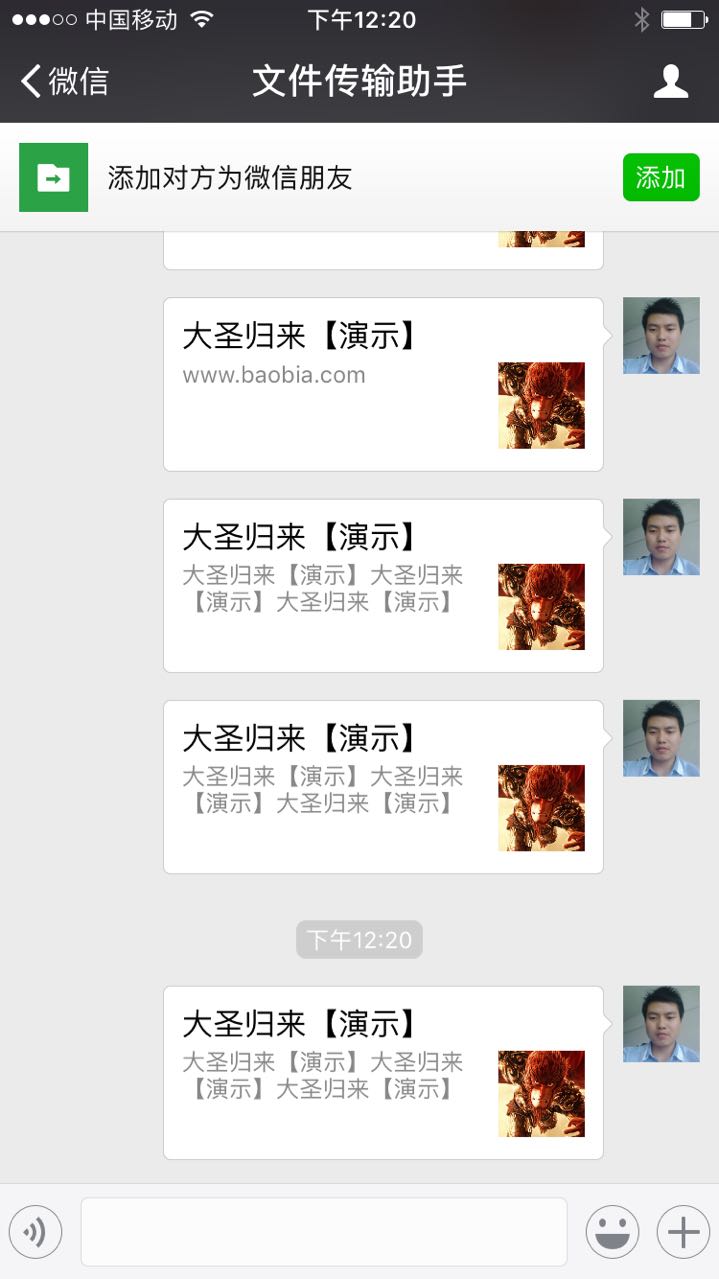This screenshot has height=1279, width=719.
Task: Open the emoji sticker panel
Action: click(x=612, y=1232)
